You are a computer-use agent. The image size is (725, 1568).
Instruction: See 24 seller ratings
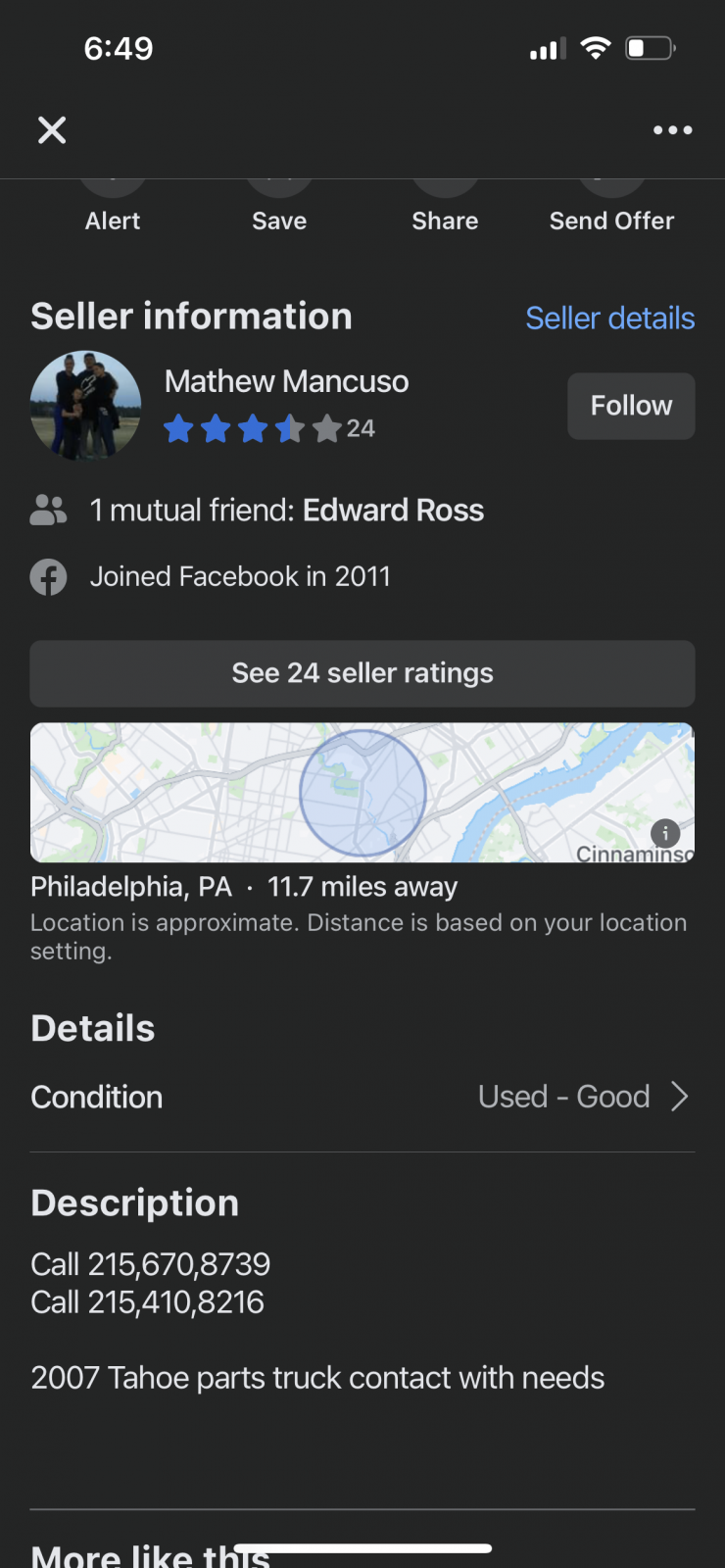click(362, 673)
